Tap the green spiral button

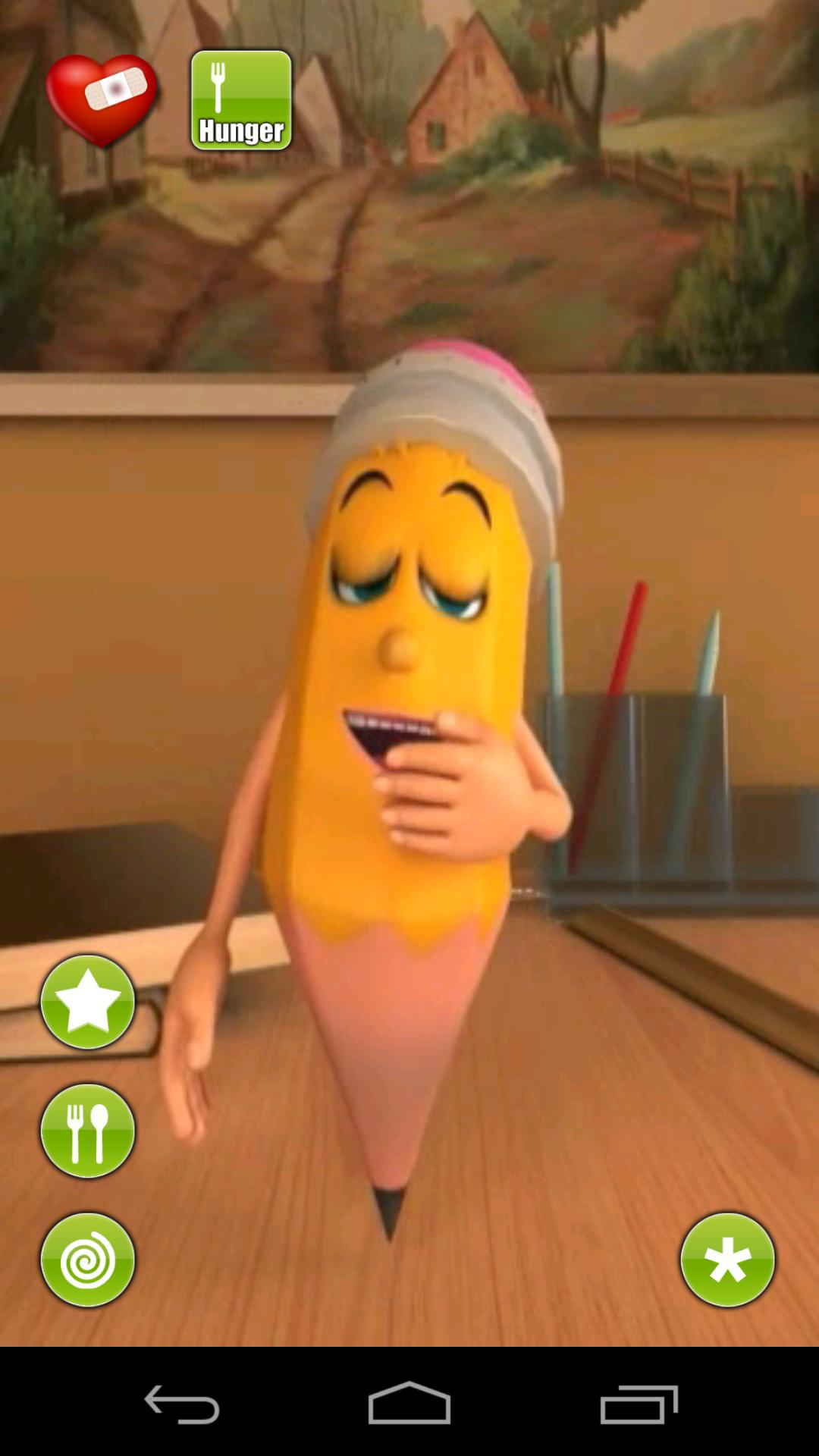coord(88,1260)
